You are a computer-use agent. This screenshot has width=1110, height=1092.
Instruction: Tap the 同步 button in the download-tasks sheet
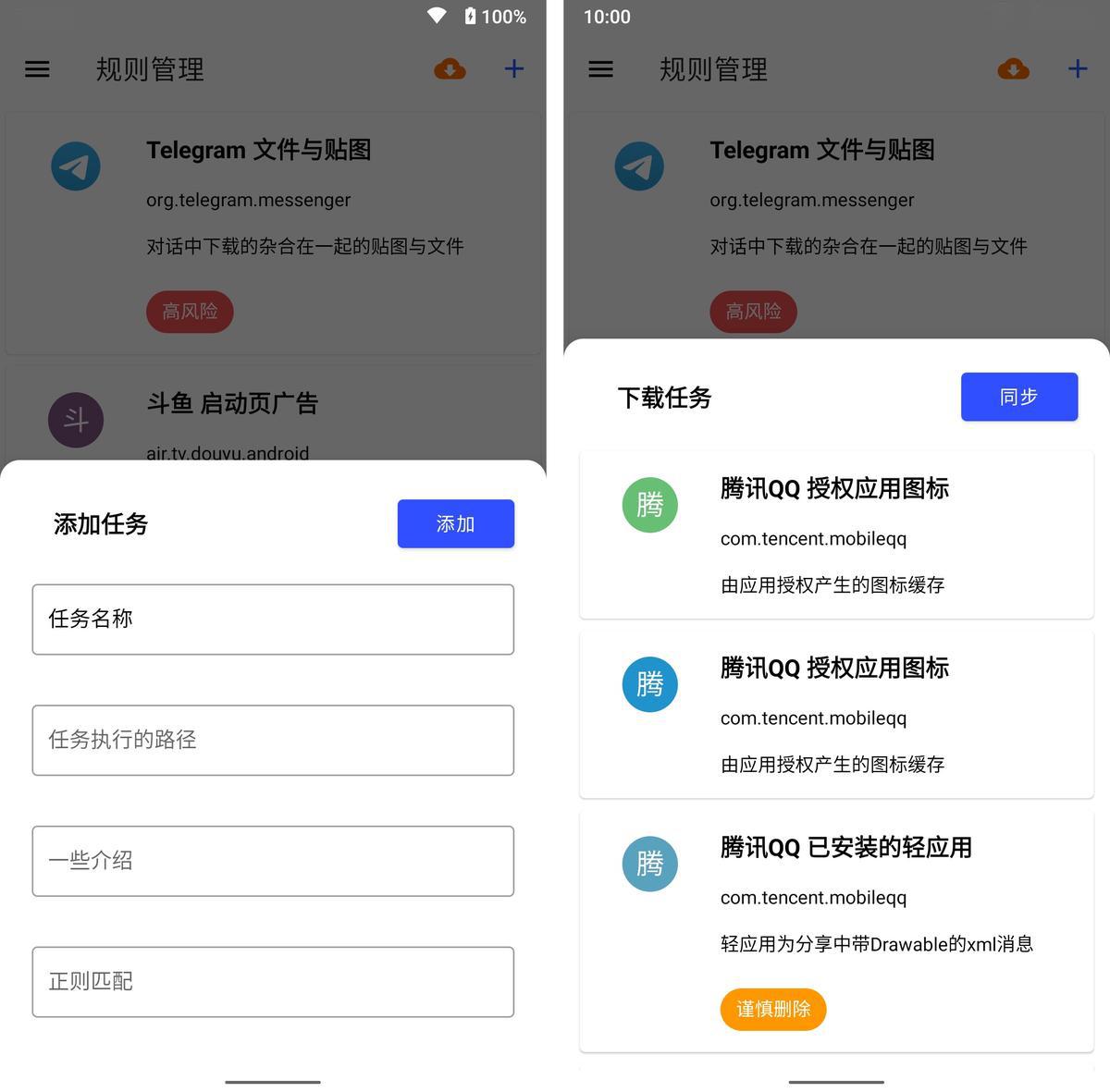tap(1018, 397)
